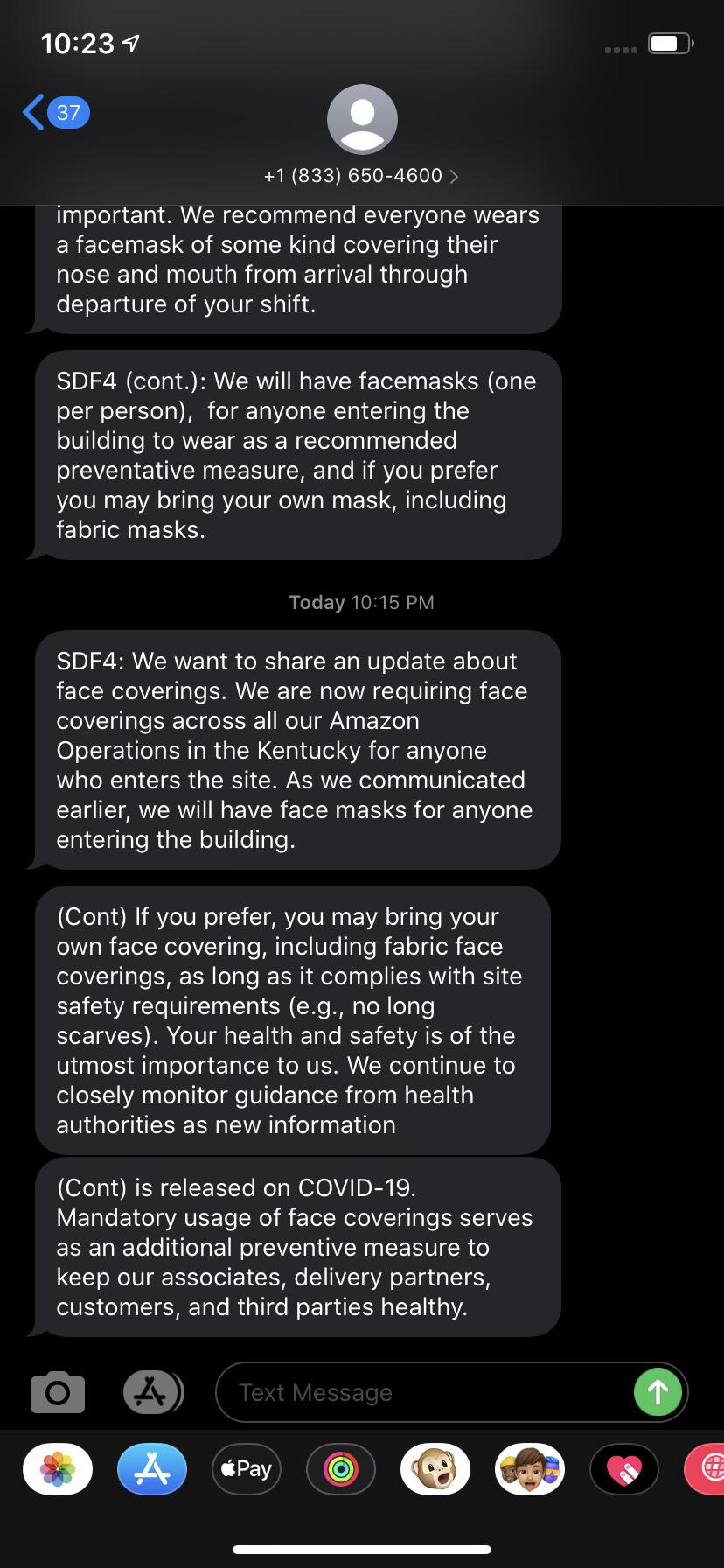Open the Memoji stickers app
The width and height of the screenshot is (724, 1568).
529,1468
